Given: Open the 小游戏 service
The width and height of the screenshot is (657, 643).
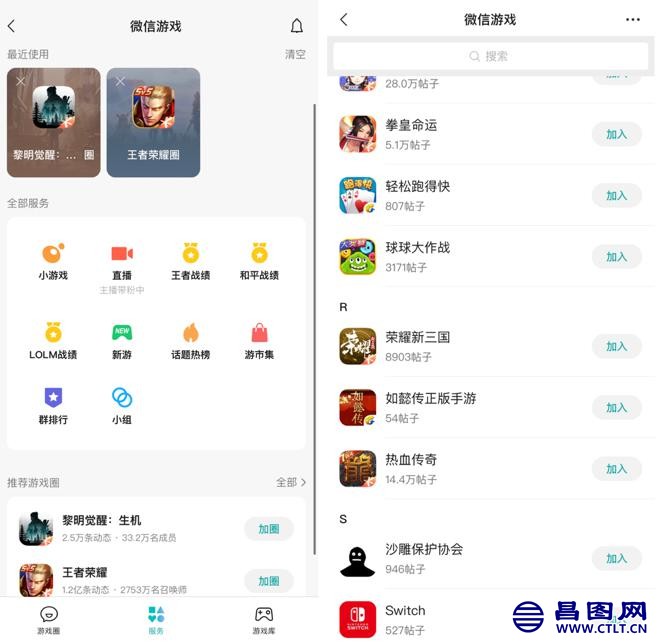Looking at the screenshot, I should pyautogui.click(x=53, y=261).
